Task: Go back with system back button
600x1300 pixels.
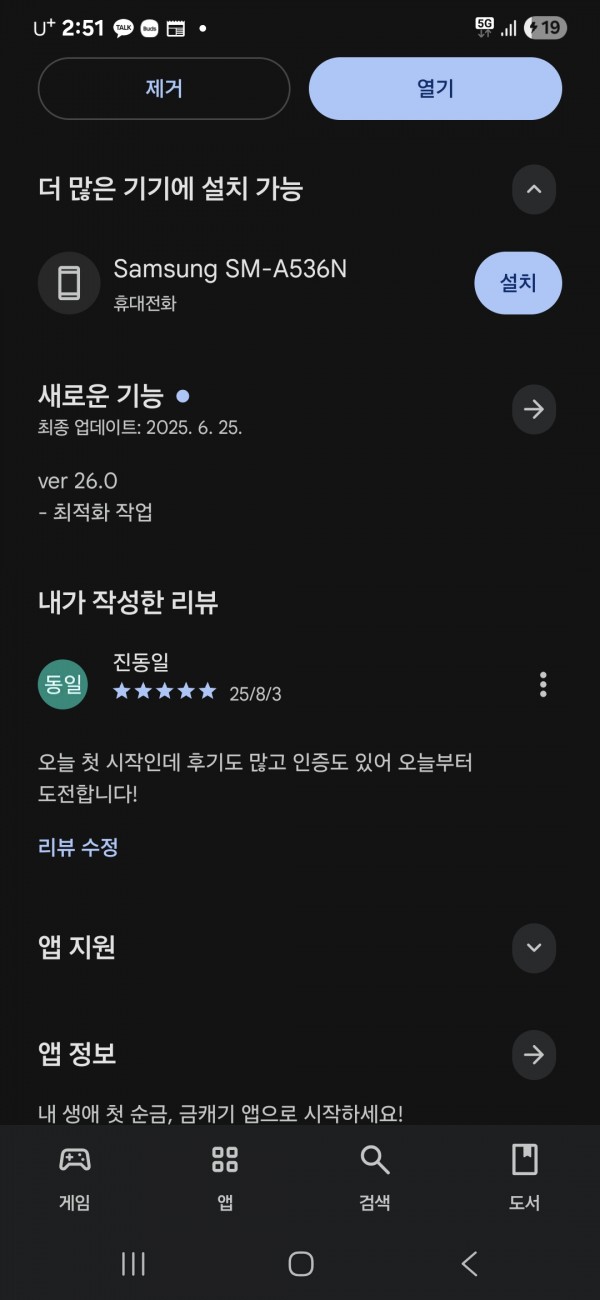Action: click(469, 1263)
